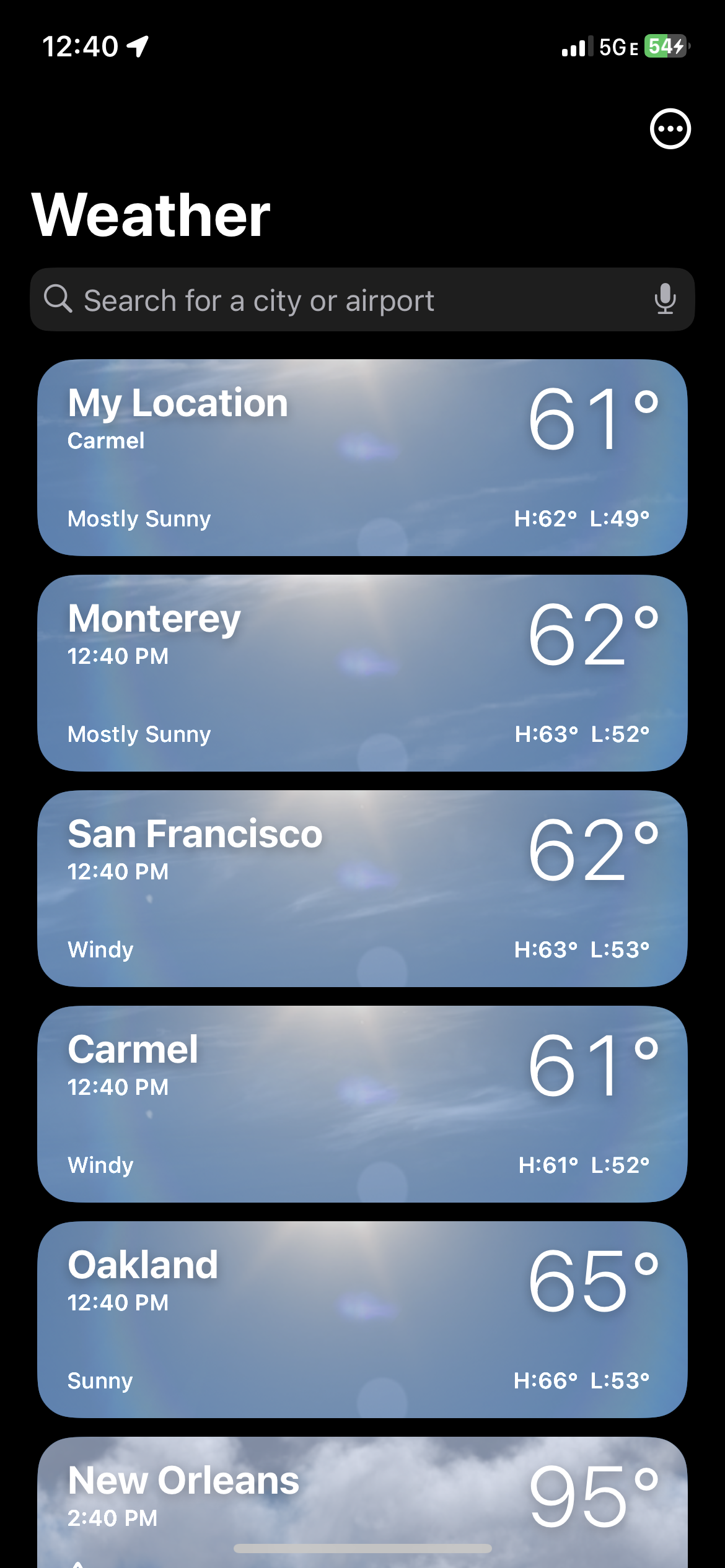
Task: Start voice search with the microphone
Action: 665,300
